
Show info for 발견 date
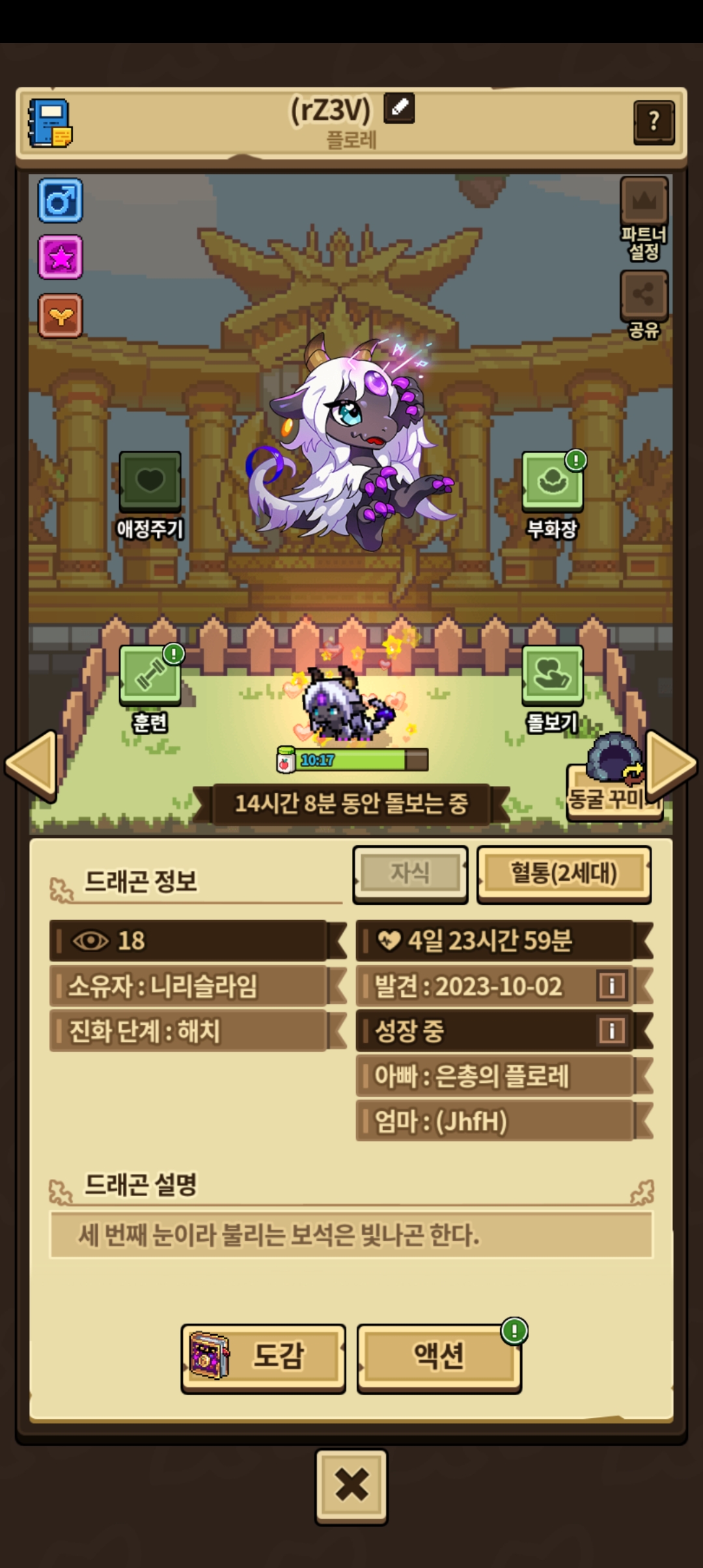(611, 986)
